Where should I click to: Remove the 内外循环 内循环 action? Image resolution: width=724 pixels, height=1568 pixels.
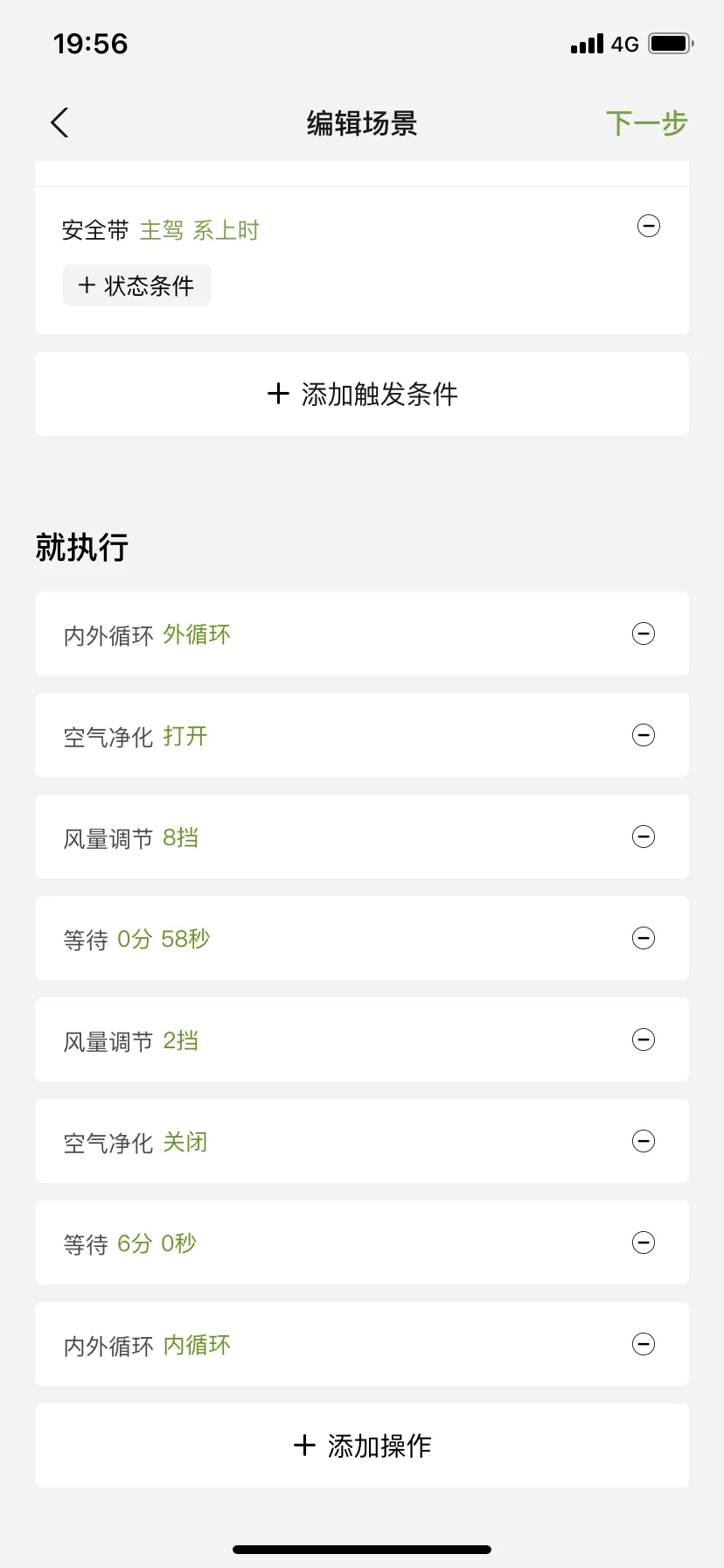(644, 1344)
